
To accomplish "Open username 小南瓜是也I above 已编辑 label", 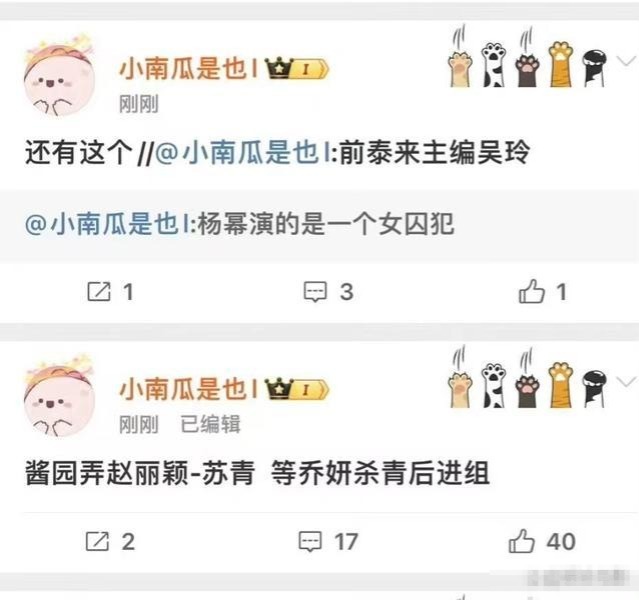I will (189, 389).
